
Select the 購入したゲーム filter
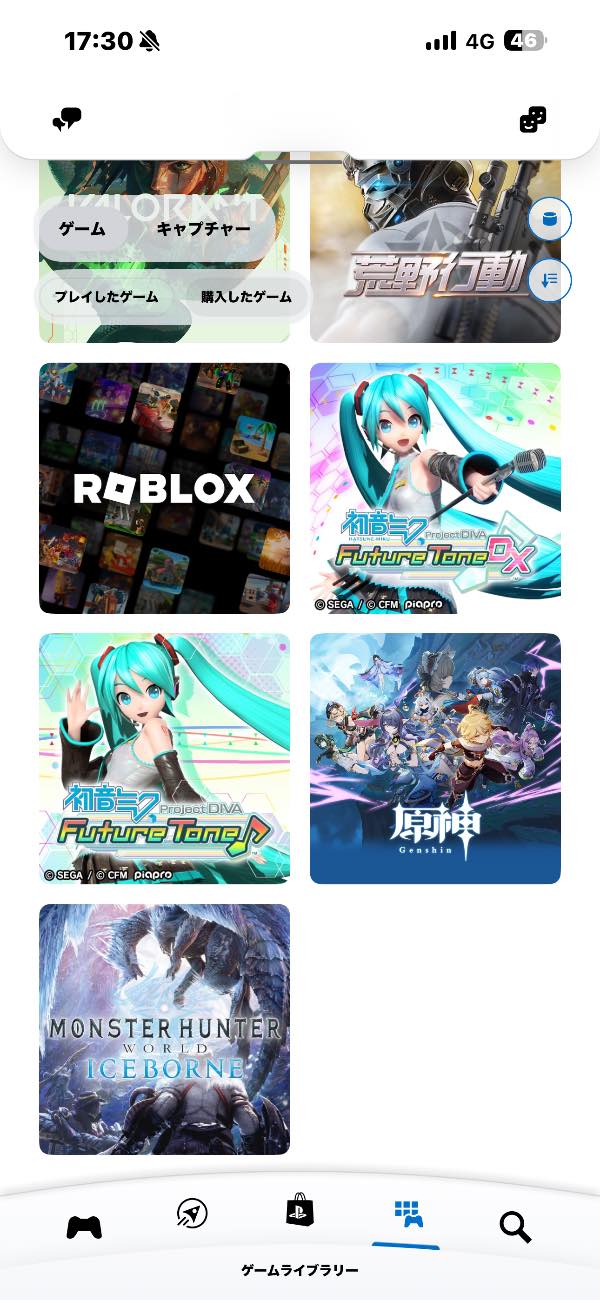click(x=246, y=297)
